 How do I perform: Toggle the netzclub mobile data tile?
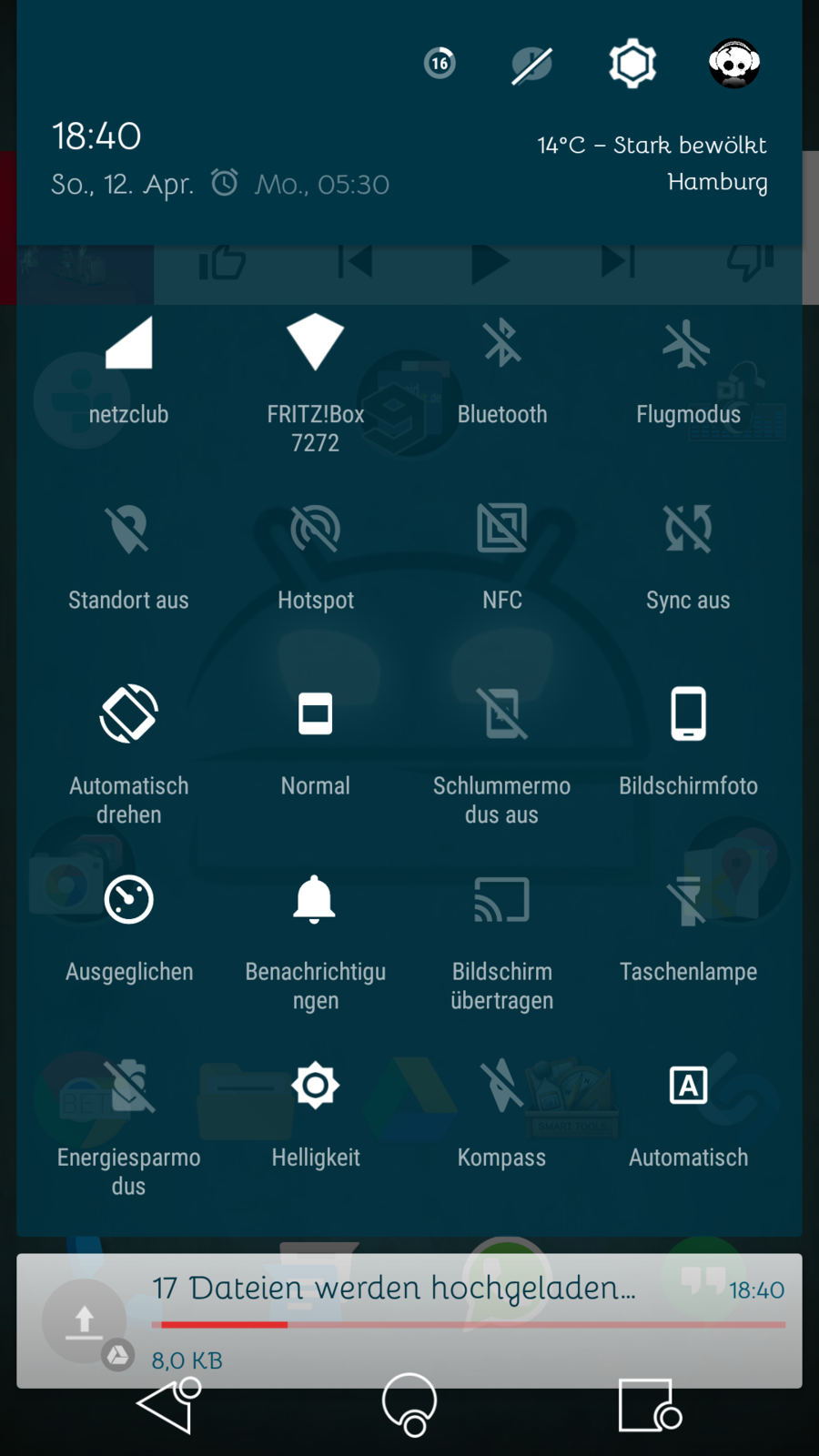128,344
